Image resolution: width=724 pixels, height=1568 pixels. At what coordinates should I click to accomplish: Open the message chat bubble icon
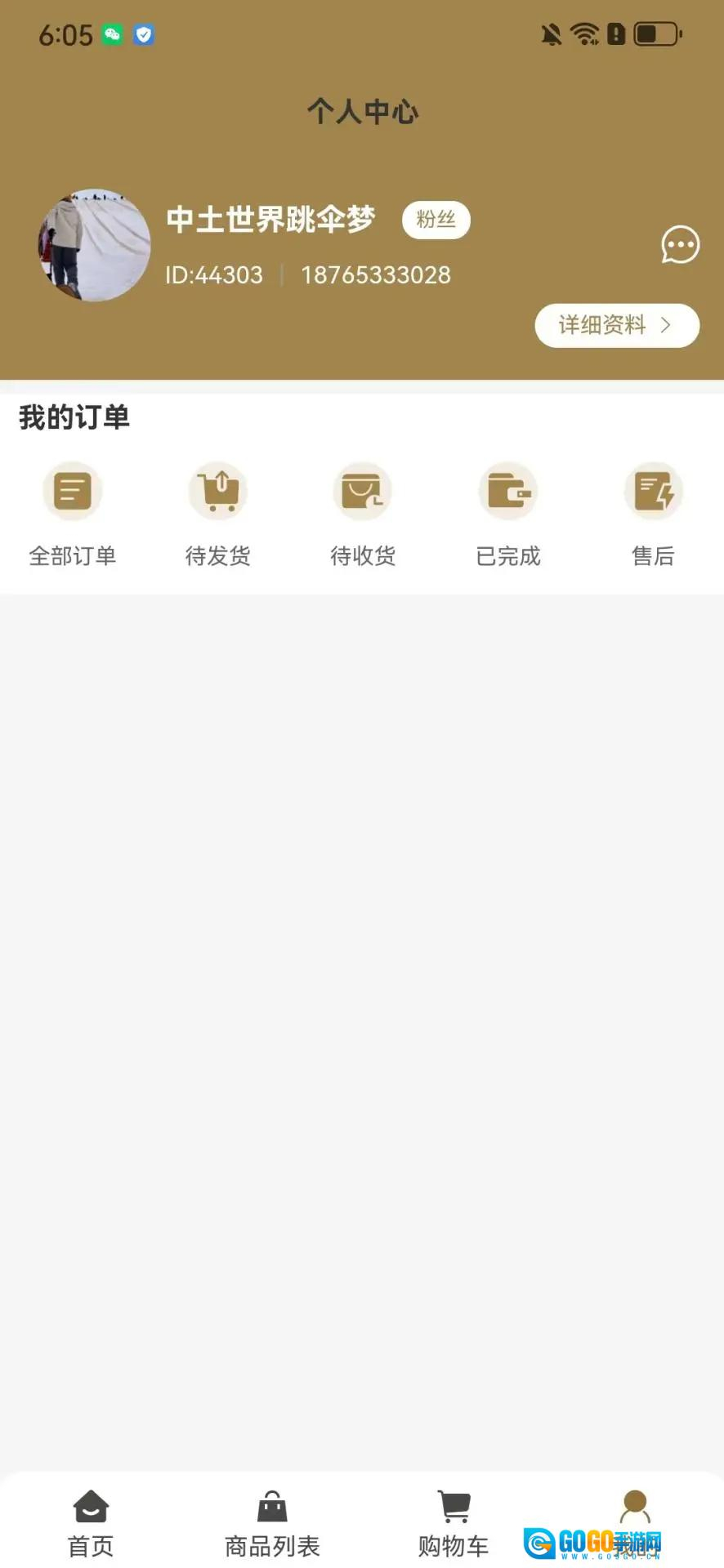pos(680,245)
